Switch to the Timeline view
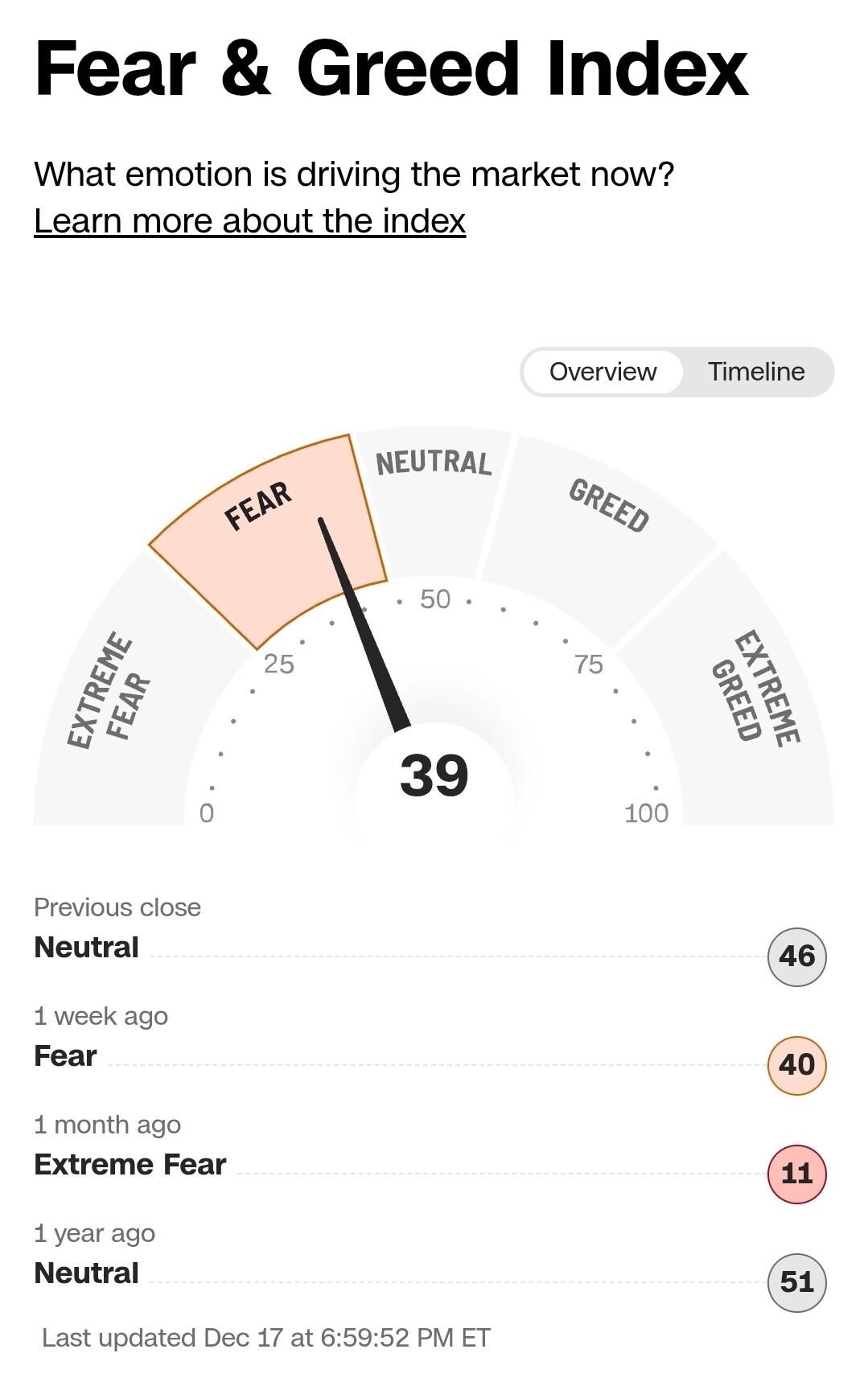This screenshot has width=868, height=1378. click(756, 372)
